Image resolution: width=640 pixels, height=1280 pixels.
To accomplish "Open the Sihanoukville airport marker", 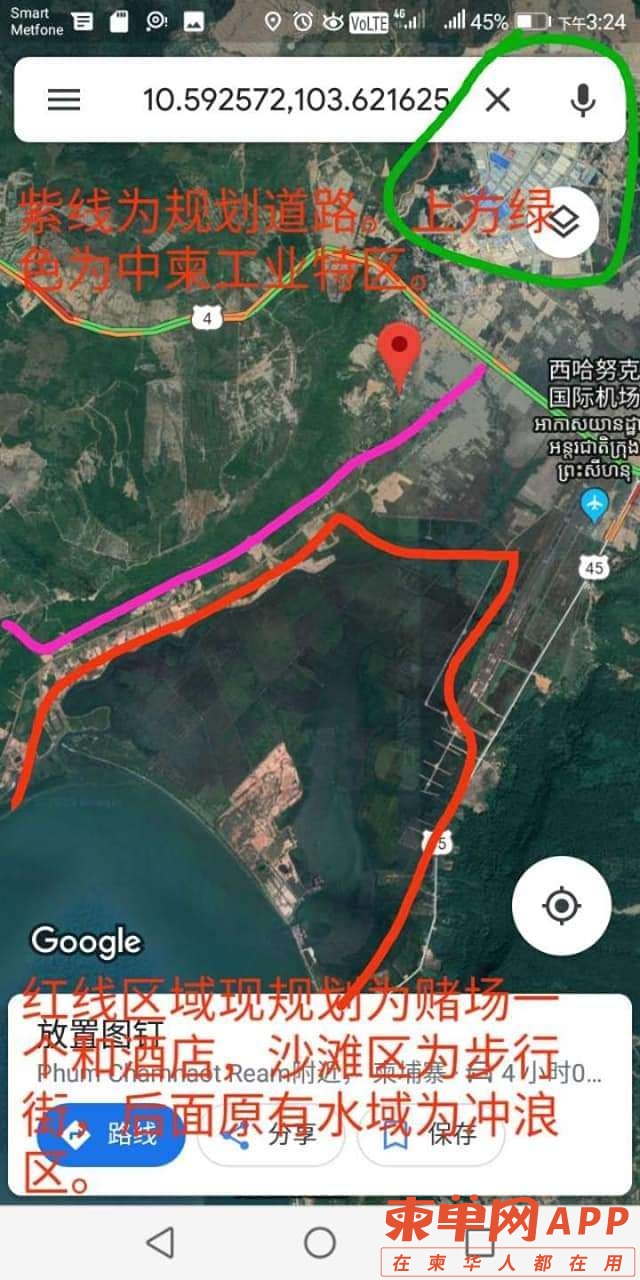I will pos(594,503).
